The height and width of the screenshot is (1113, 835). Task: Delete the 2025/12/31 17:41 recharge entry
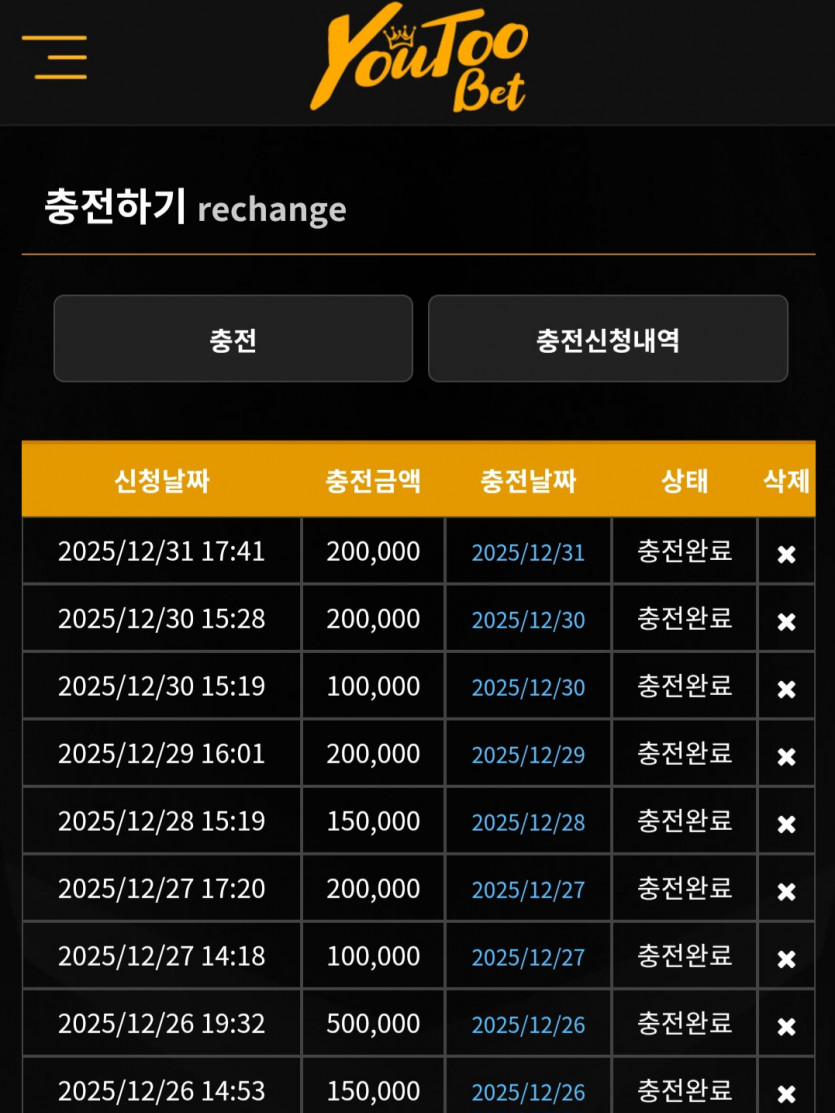pyautogui.click(x=786, y=554)
